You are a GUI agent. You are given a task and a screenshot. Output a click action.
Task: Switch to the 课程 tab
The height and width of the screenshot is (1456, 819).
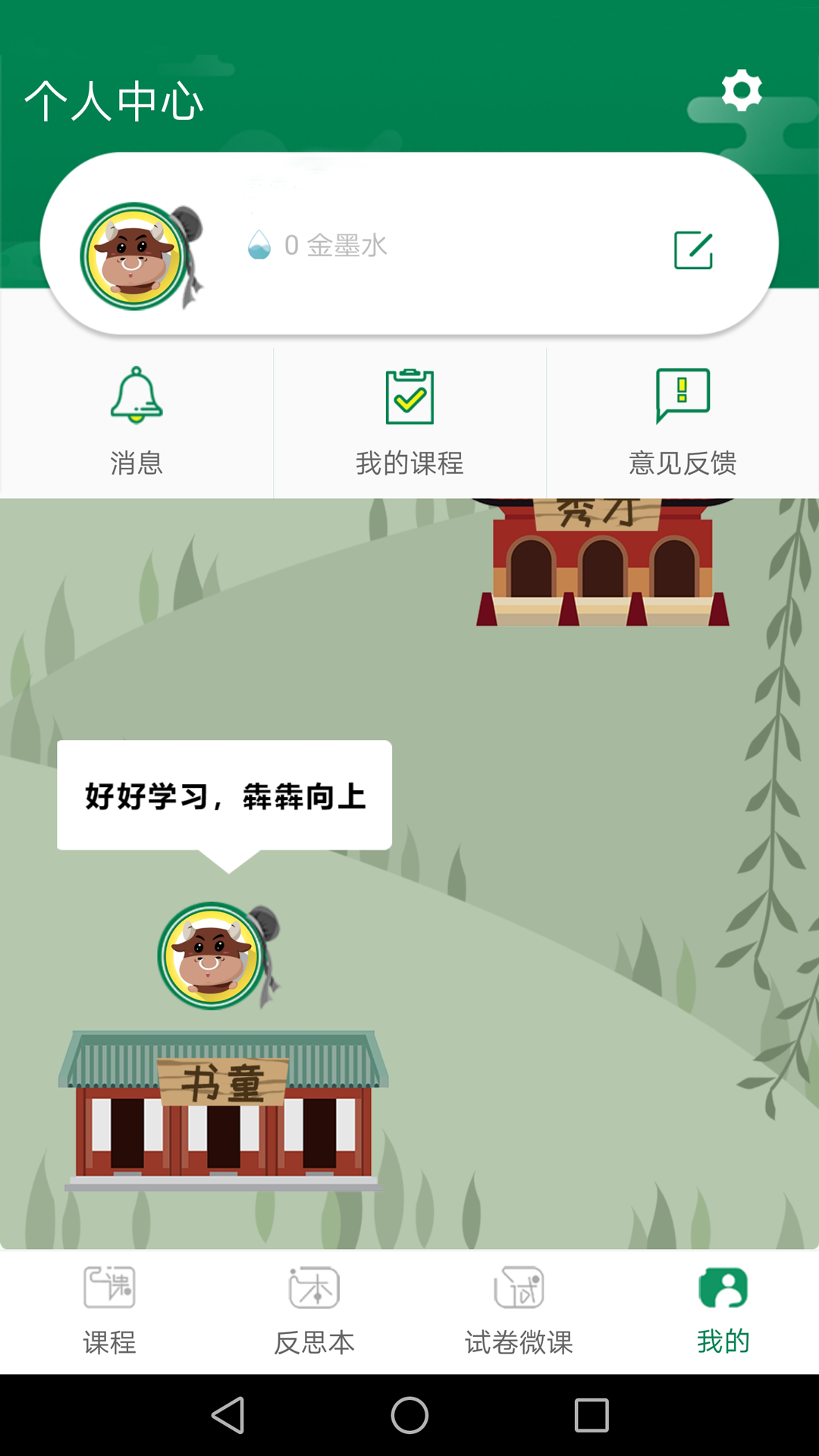(109, 1310)
